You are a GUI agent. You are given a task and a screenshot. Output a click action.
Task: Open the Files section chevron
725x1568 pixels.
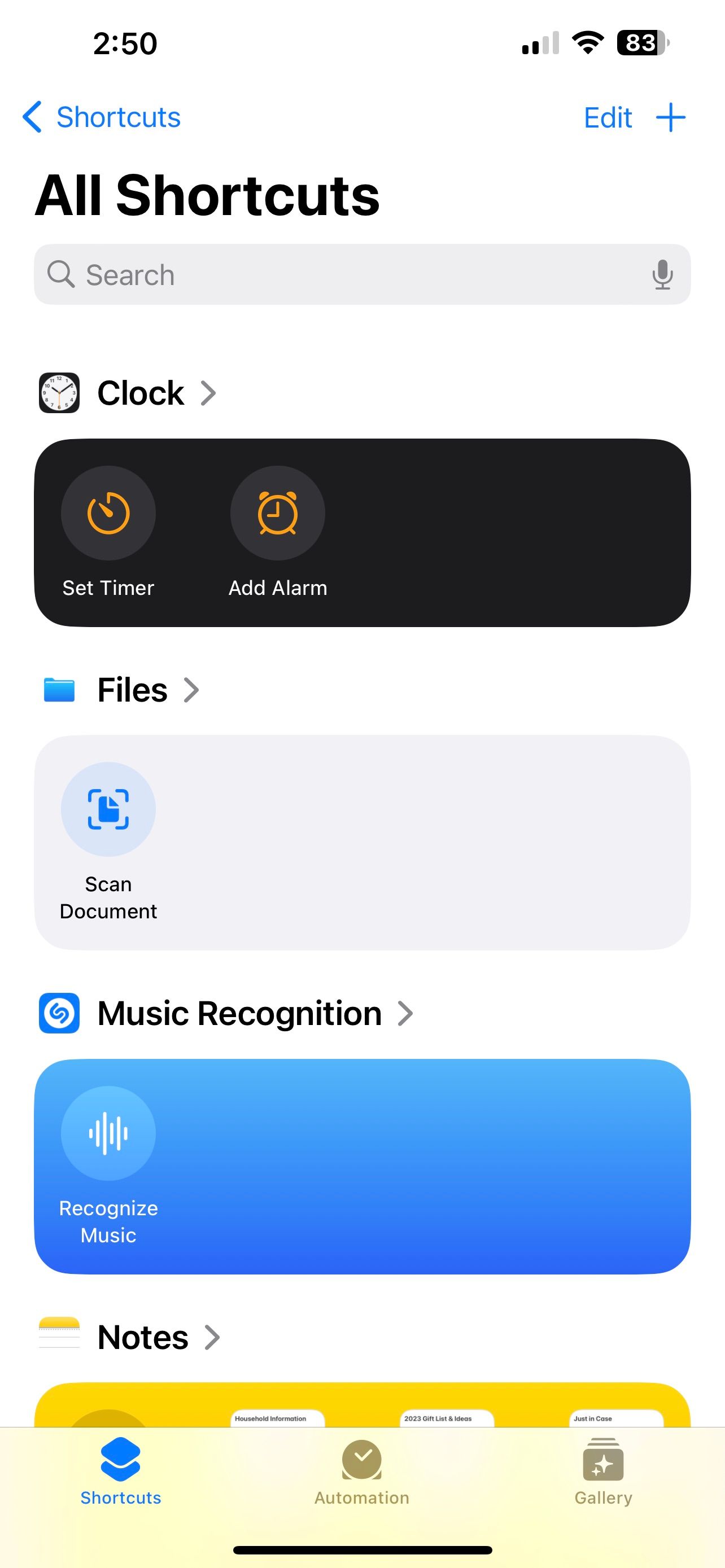(x=193, y=690)
